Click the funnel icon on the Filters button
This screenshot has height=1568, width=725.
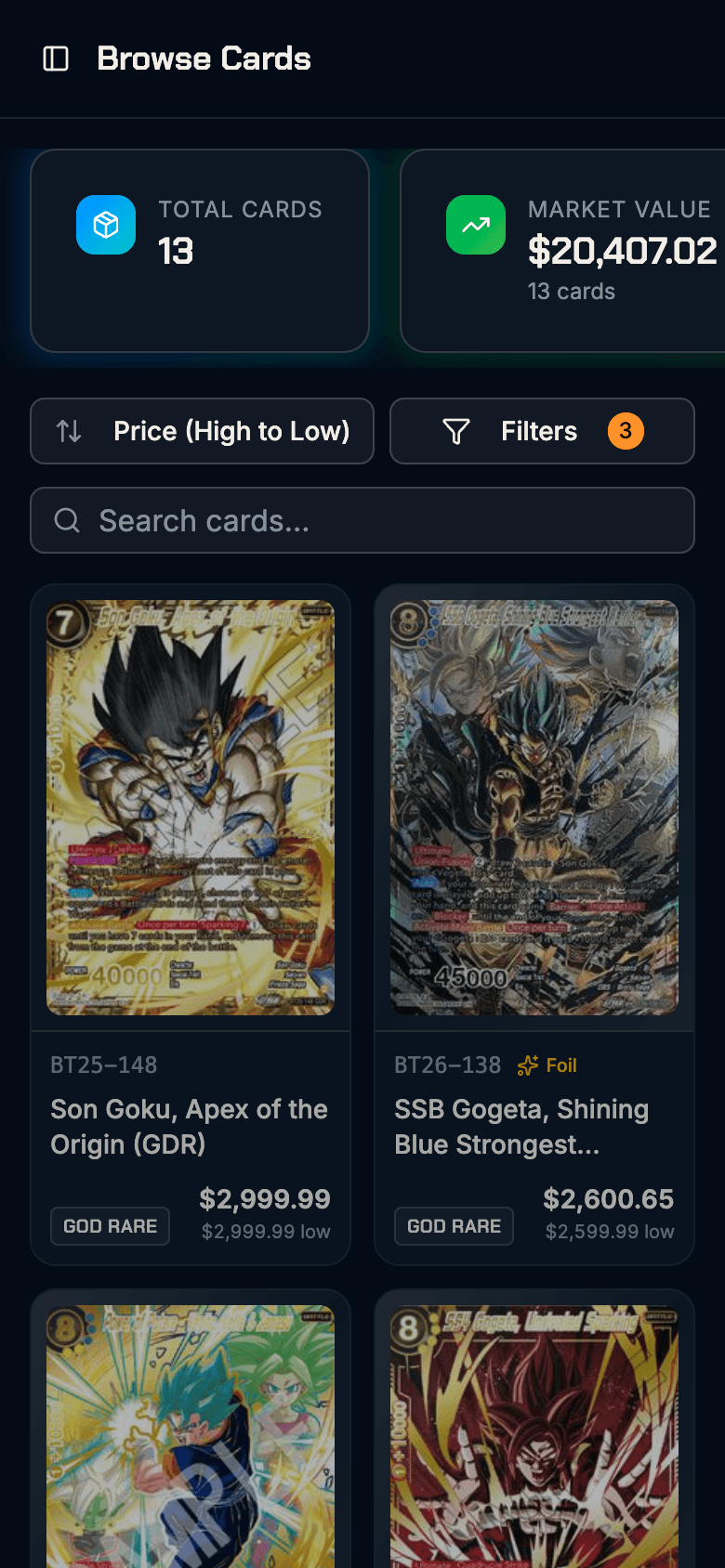[456, 431]
